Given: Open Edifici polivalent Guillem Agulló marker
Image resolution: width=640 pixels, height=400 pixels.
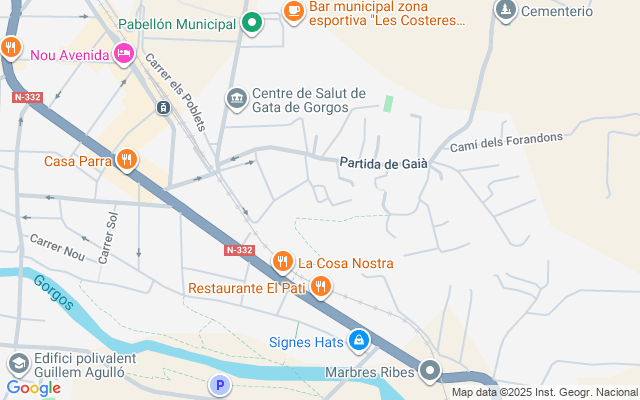Looking at the screenshot, I should [x=17, y=364].
